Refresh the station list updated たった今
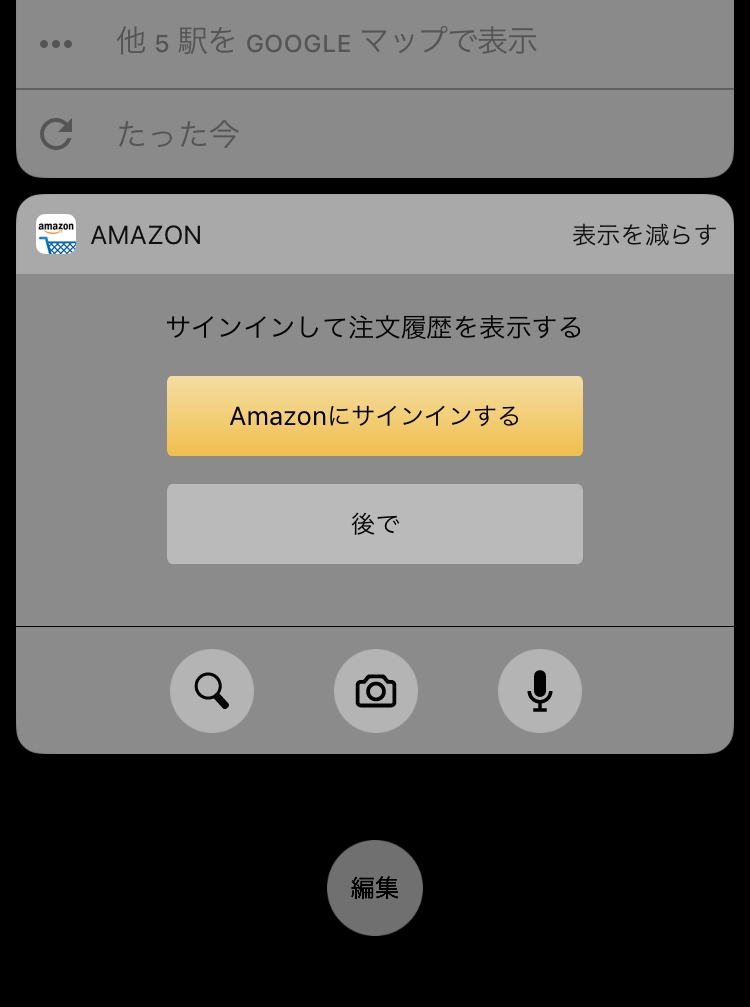750x1007 pixels. click(57, 134)
